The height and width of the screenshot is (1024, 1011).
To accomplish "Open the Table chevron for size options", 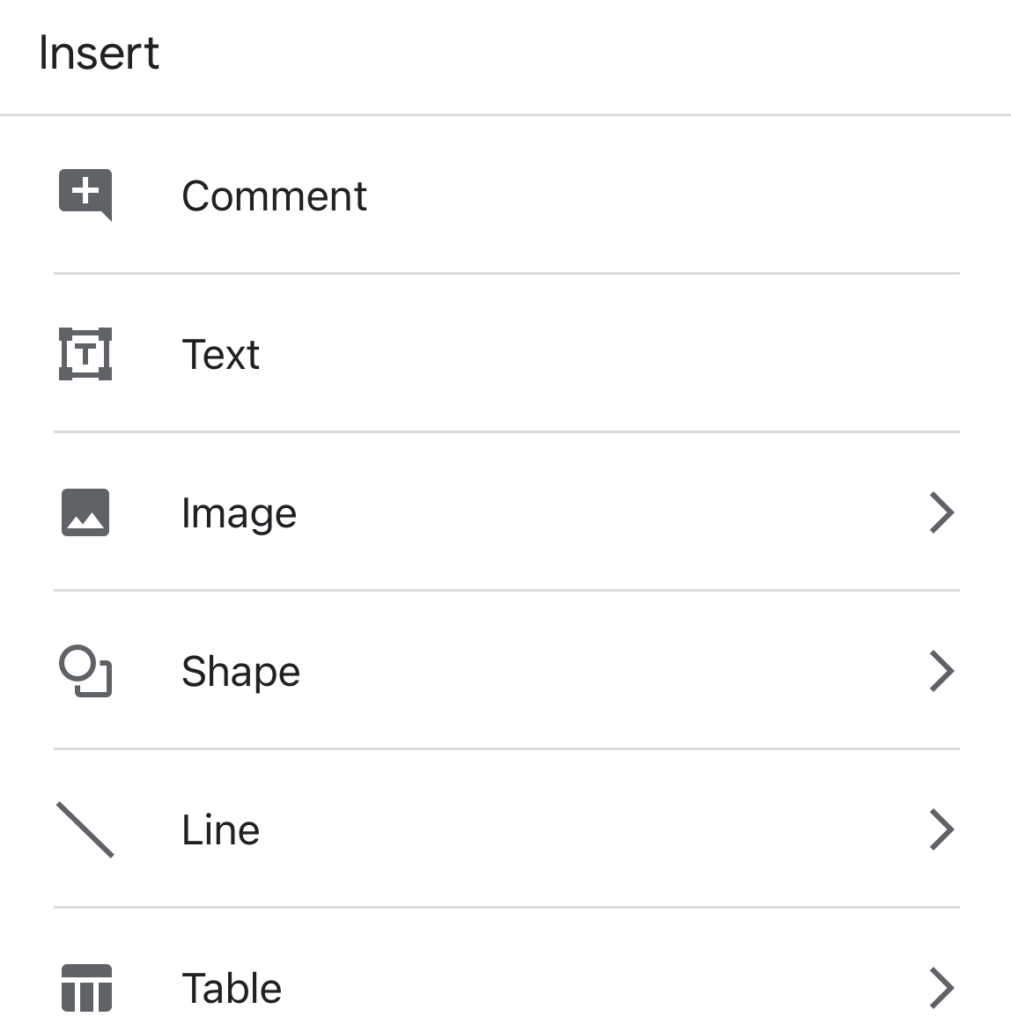I will click(941, 986).
